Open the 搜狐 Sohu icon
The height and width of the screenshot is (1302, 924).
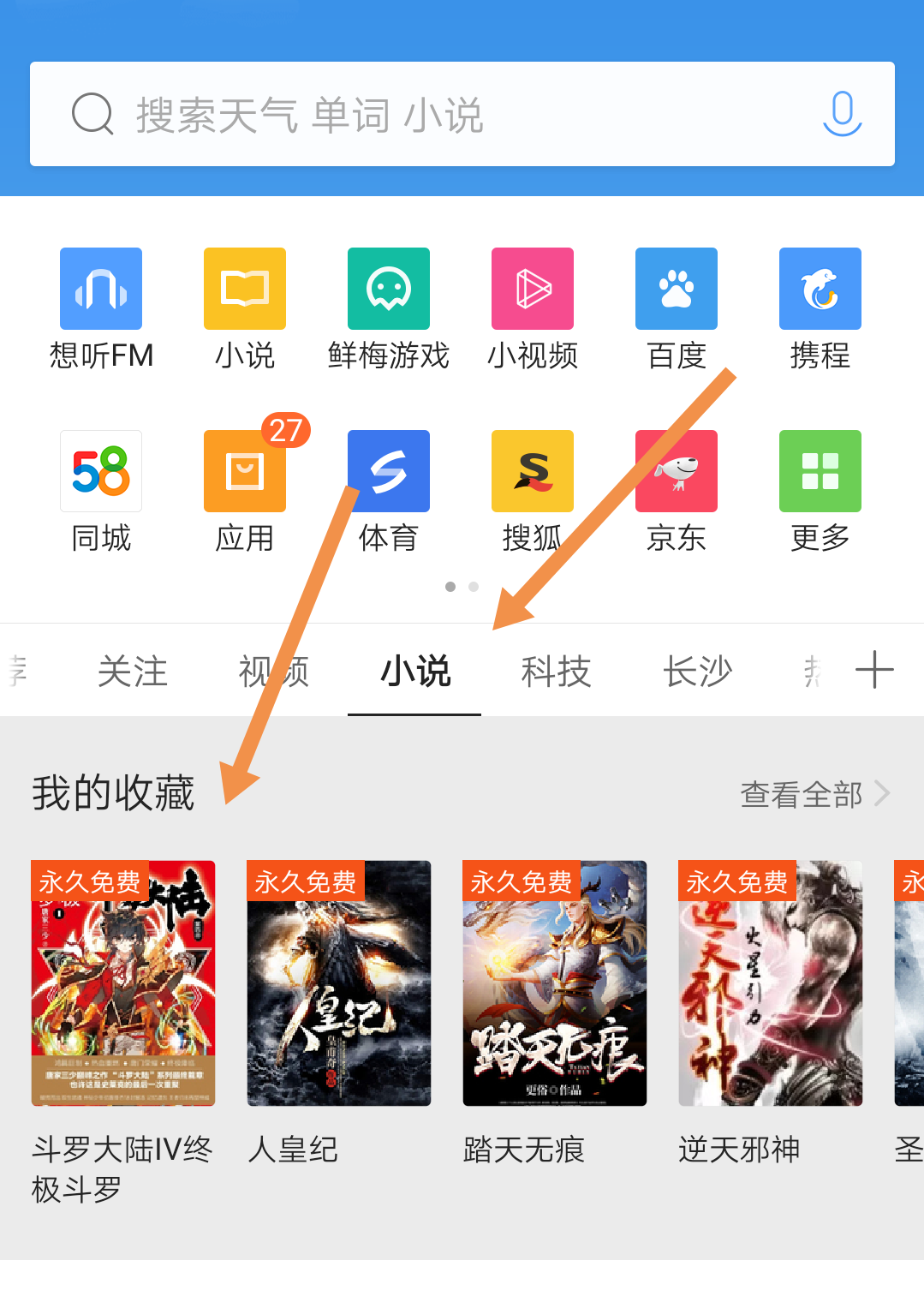click(x=532, y=471)
